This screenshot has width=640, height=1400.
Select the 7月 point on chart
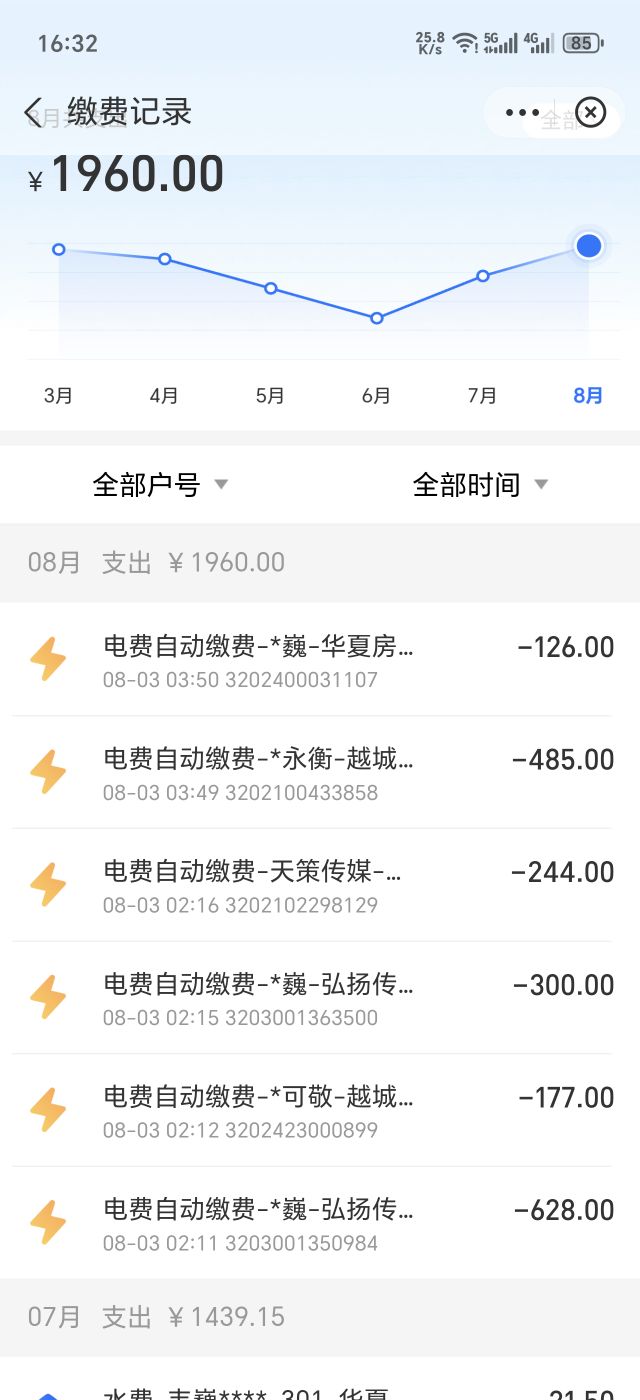click(x=483, y=275)
